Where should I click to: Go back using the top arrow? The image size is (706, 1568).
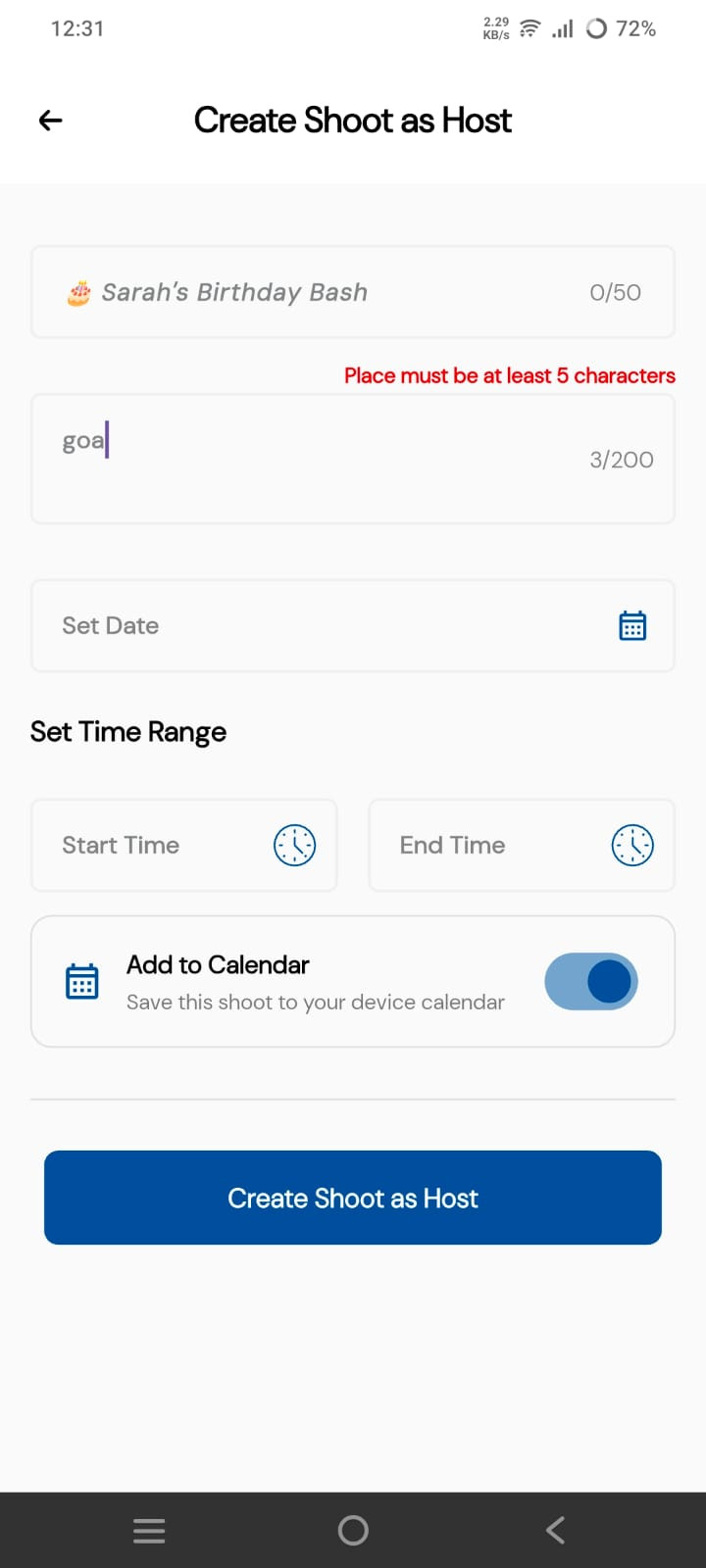[51, 121]
